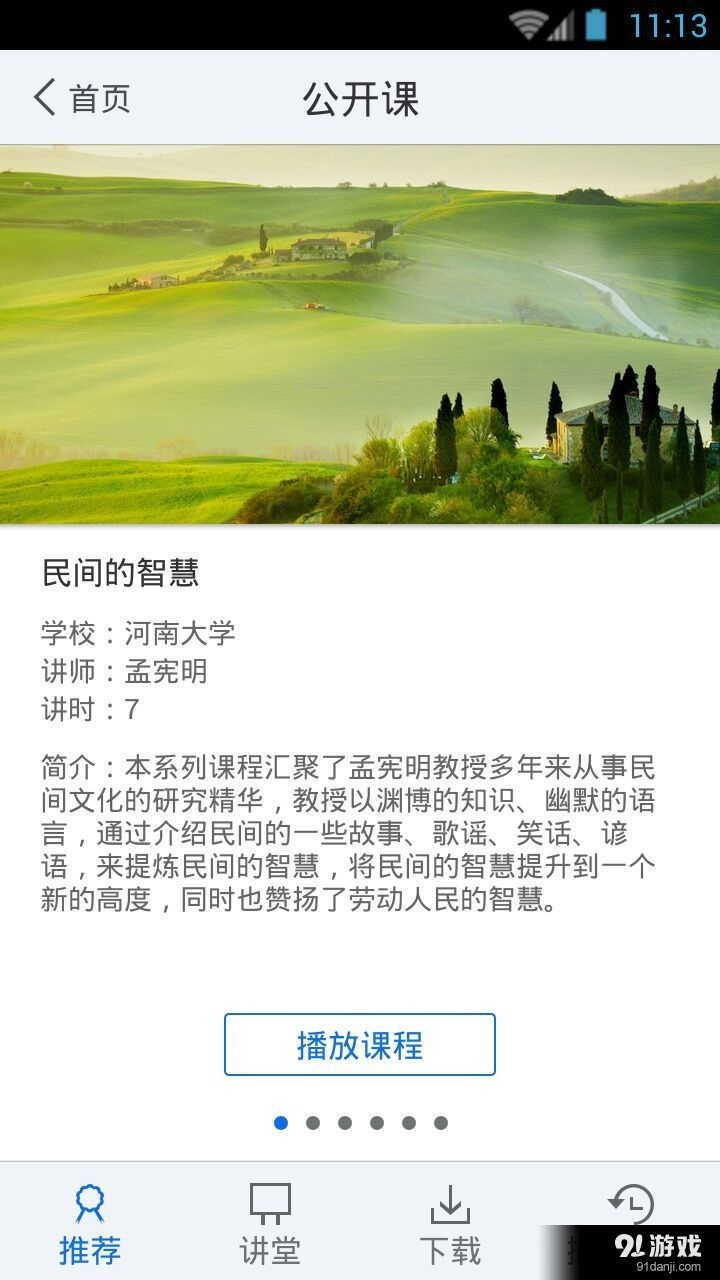Go back to 首页
This screenshot has width=720, height=1280.
pos(82,98)
